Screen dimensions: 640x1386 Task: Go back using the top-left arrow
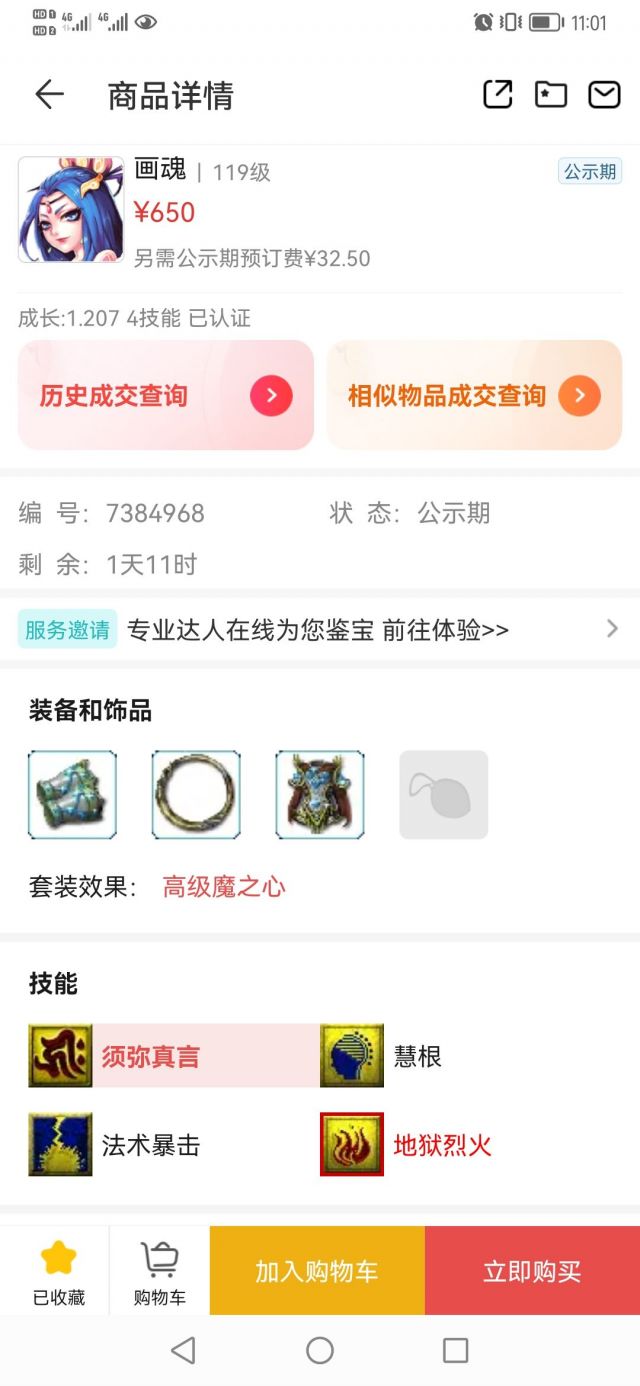(x=49, y=95)
